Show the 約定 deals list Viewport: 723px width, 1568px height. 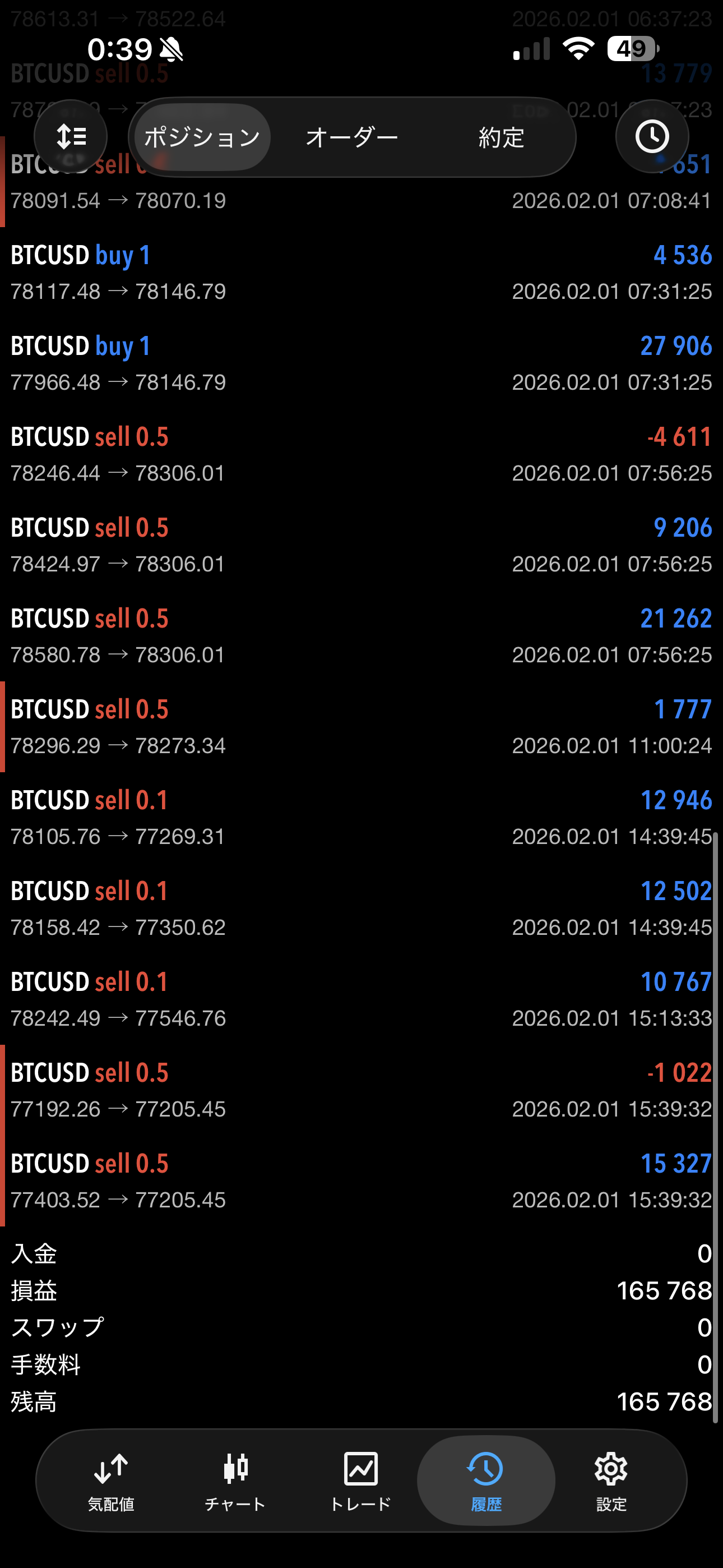coord(501,137)
